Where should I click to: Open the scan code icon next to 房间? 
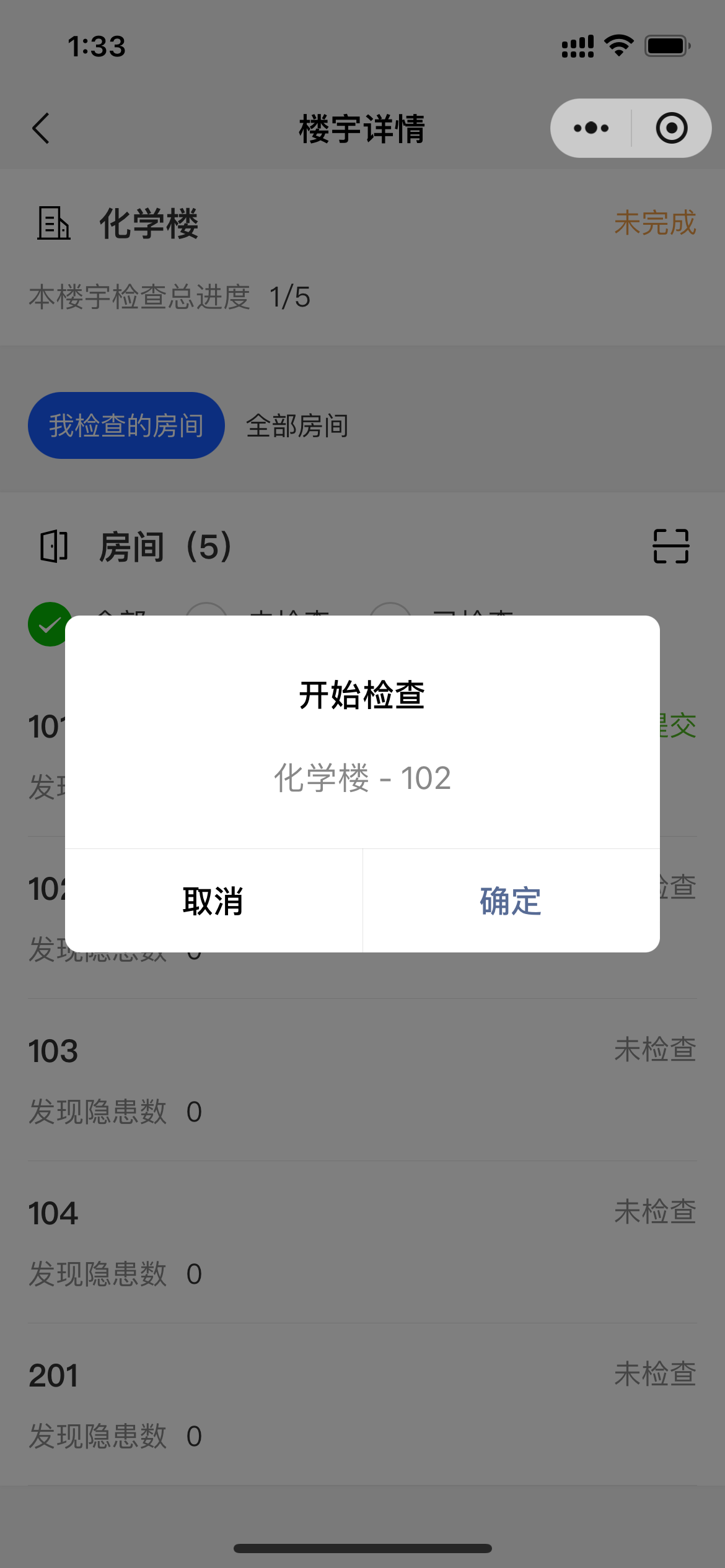670,546
